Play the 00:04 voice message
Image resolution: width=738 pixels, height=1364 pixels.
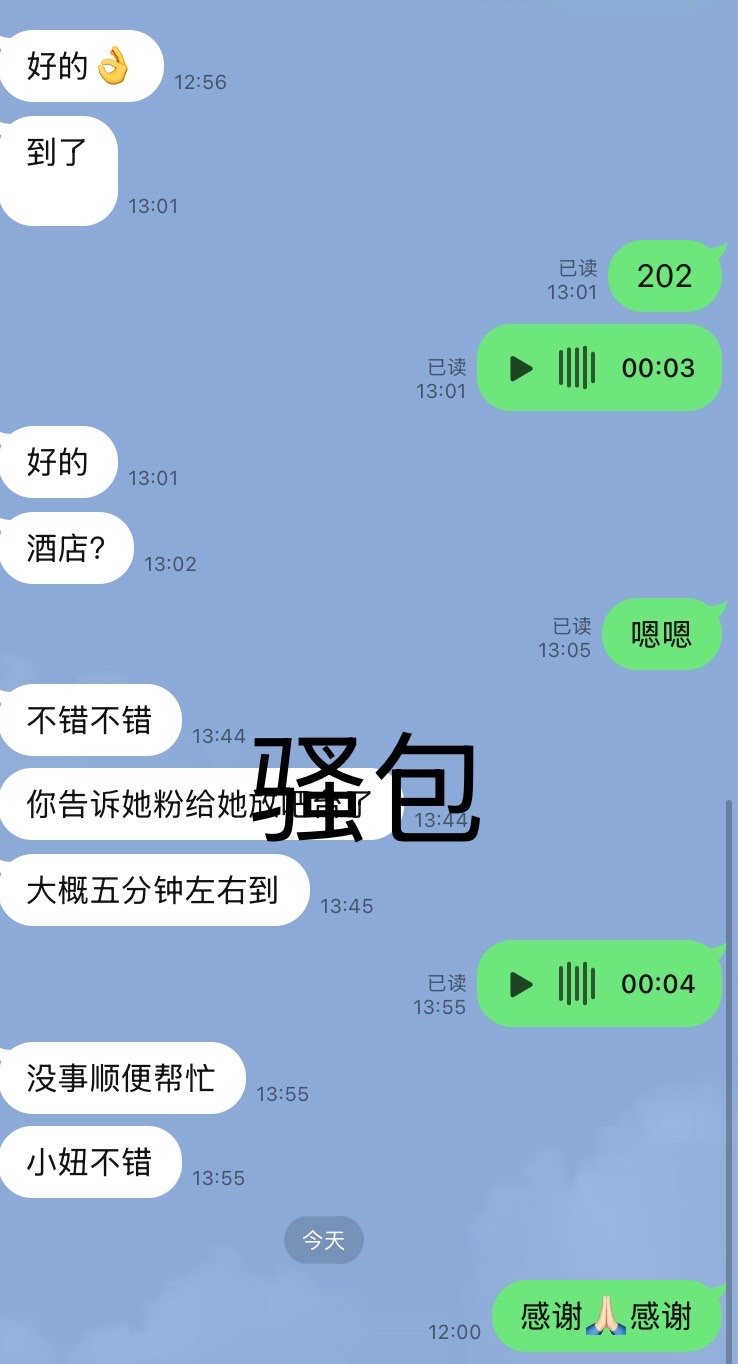click(521, 984)
